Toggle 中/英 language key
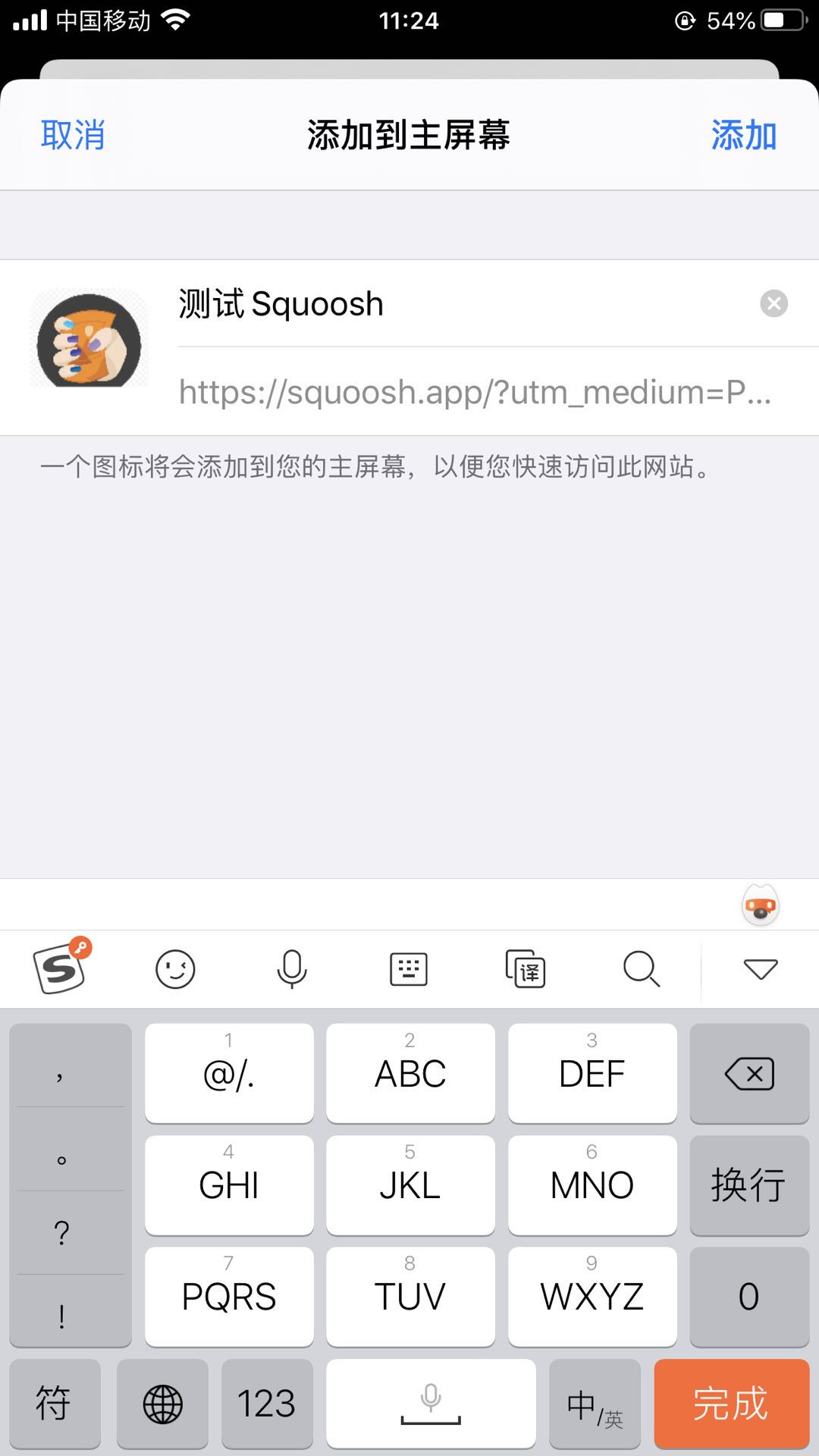This screenshot has width=819, height=1456. click(595, 1403)
